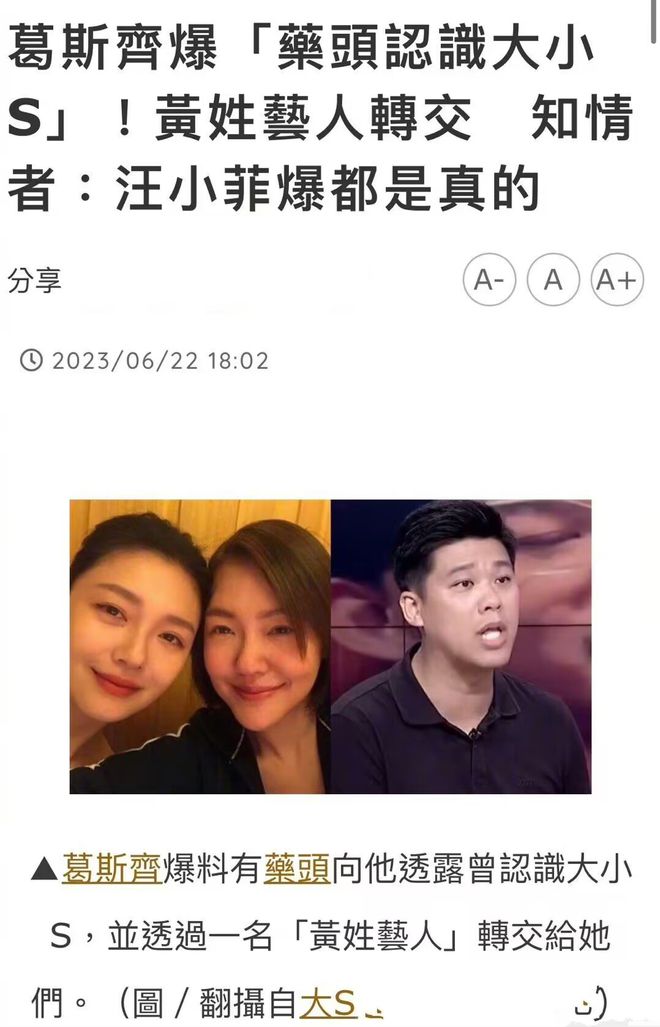Open the 藥頭 keyword link
The width and height of the screenshot is (660, 1027).
click(297, 868)
